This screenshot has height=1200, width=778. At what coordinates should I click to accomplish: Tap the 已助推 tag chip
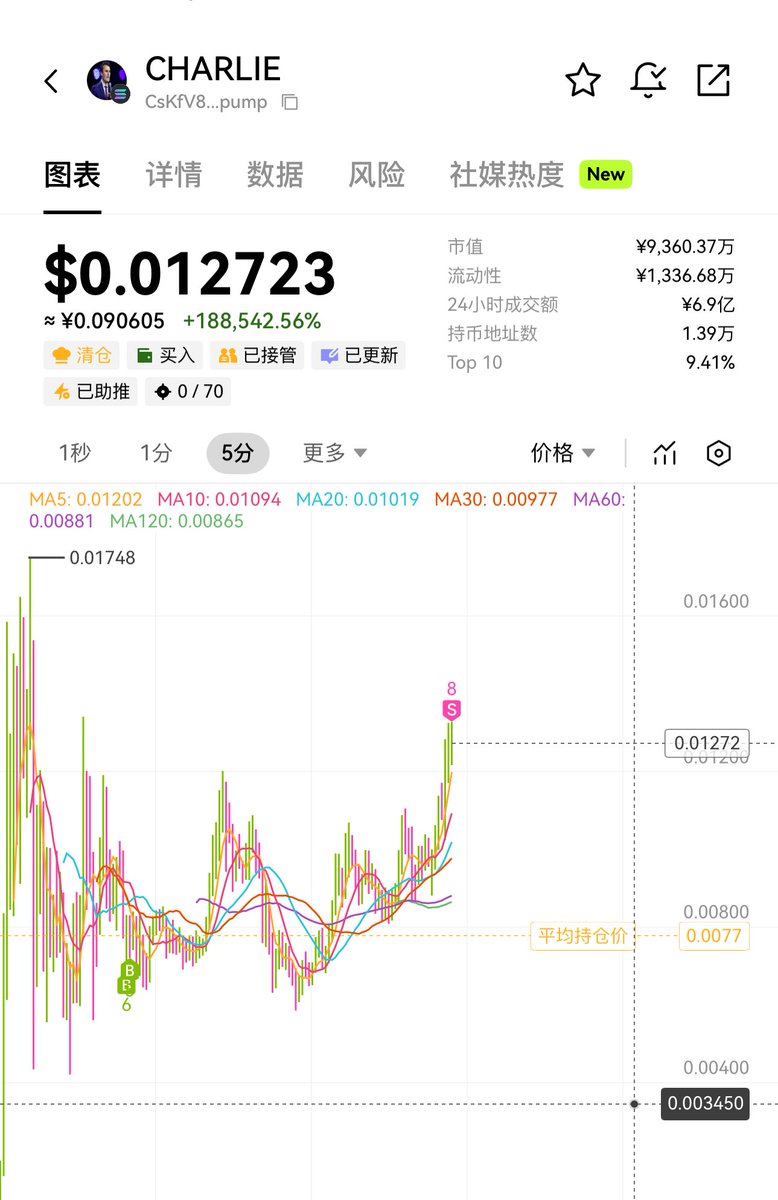click(90, 391)
